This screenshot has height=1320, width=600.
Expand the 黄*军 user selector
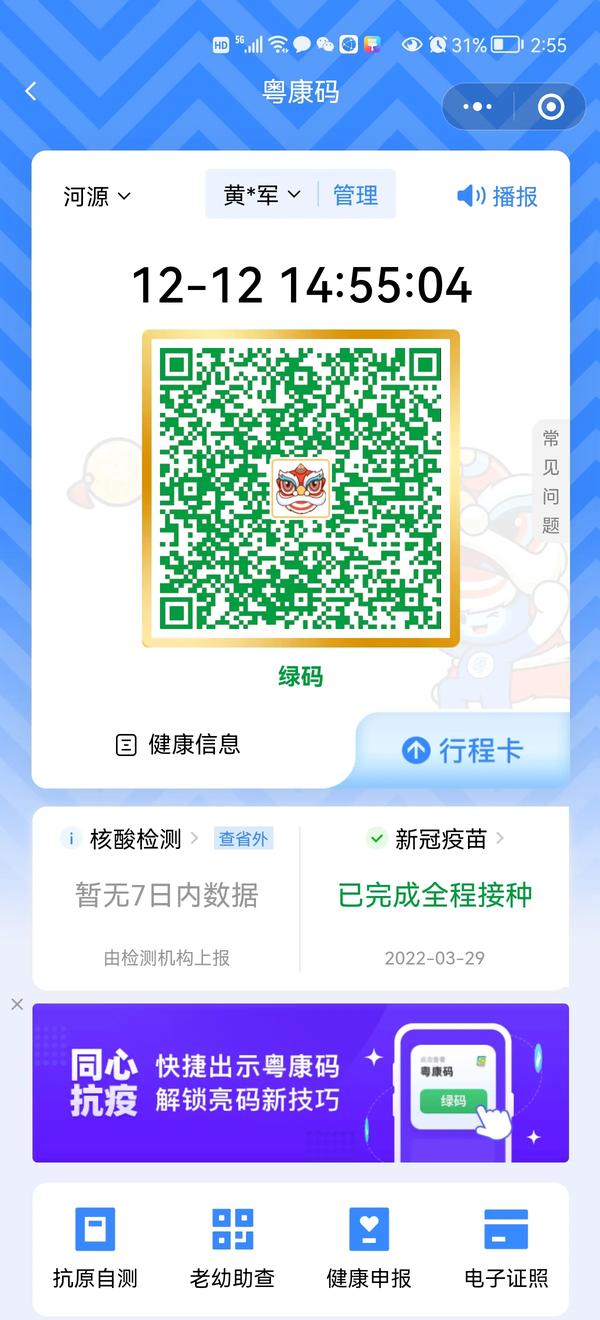(x=262, y=195)
